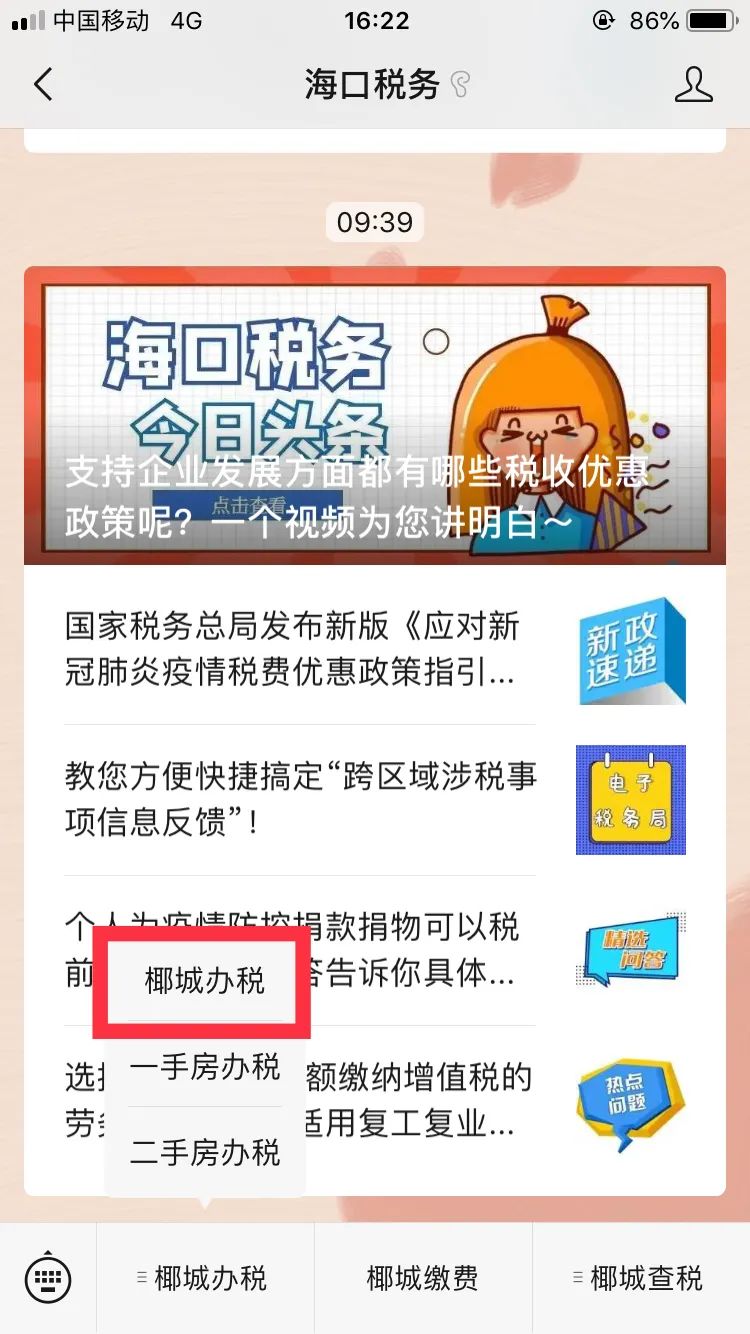Open the 跨区域涉税事项信息反馈 article
The image size is (750, 1334).
point(300,800)
